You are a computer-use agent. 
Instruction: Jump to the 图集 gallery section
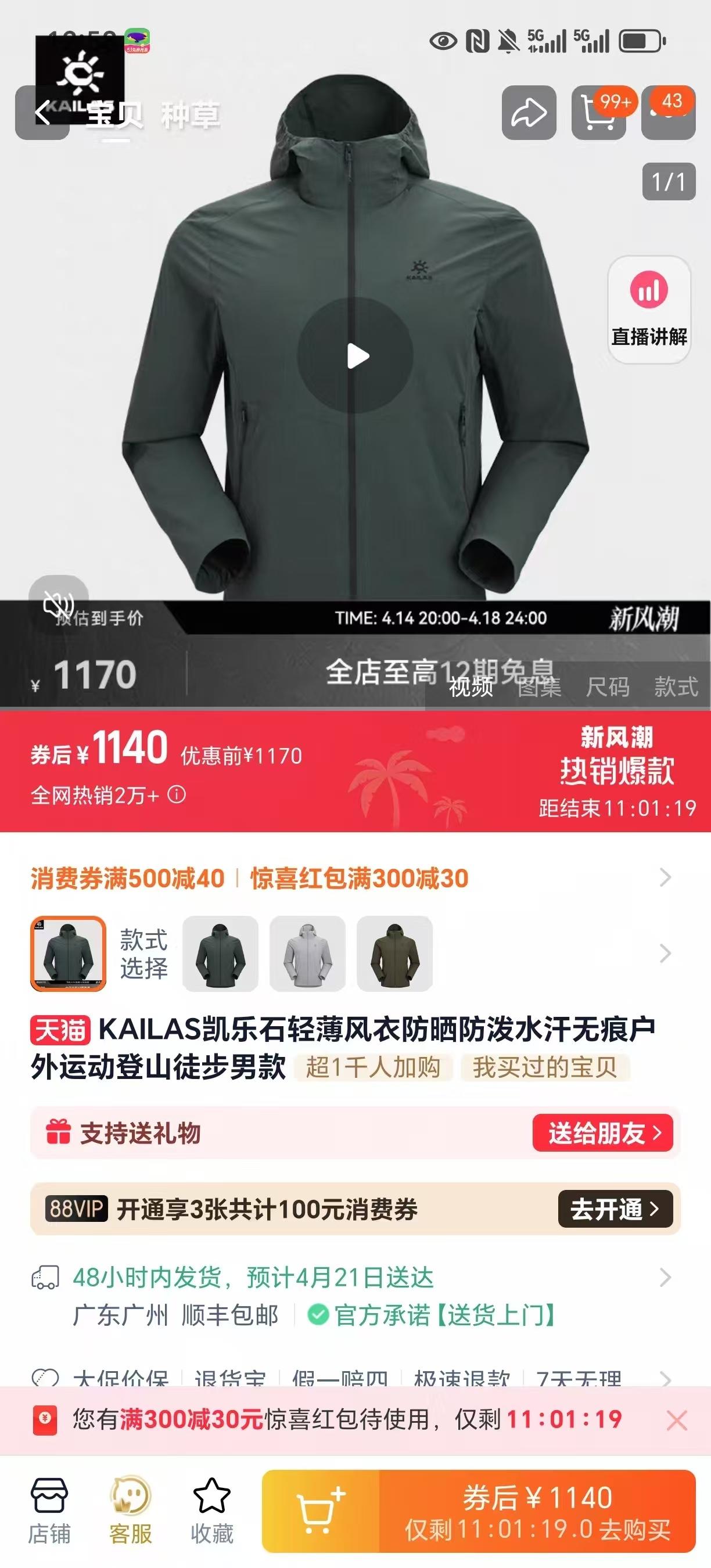(x=539, y=687)
